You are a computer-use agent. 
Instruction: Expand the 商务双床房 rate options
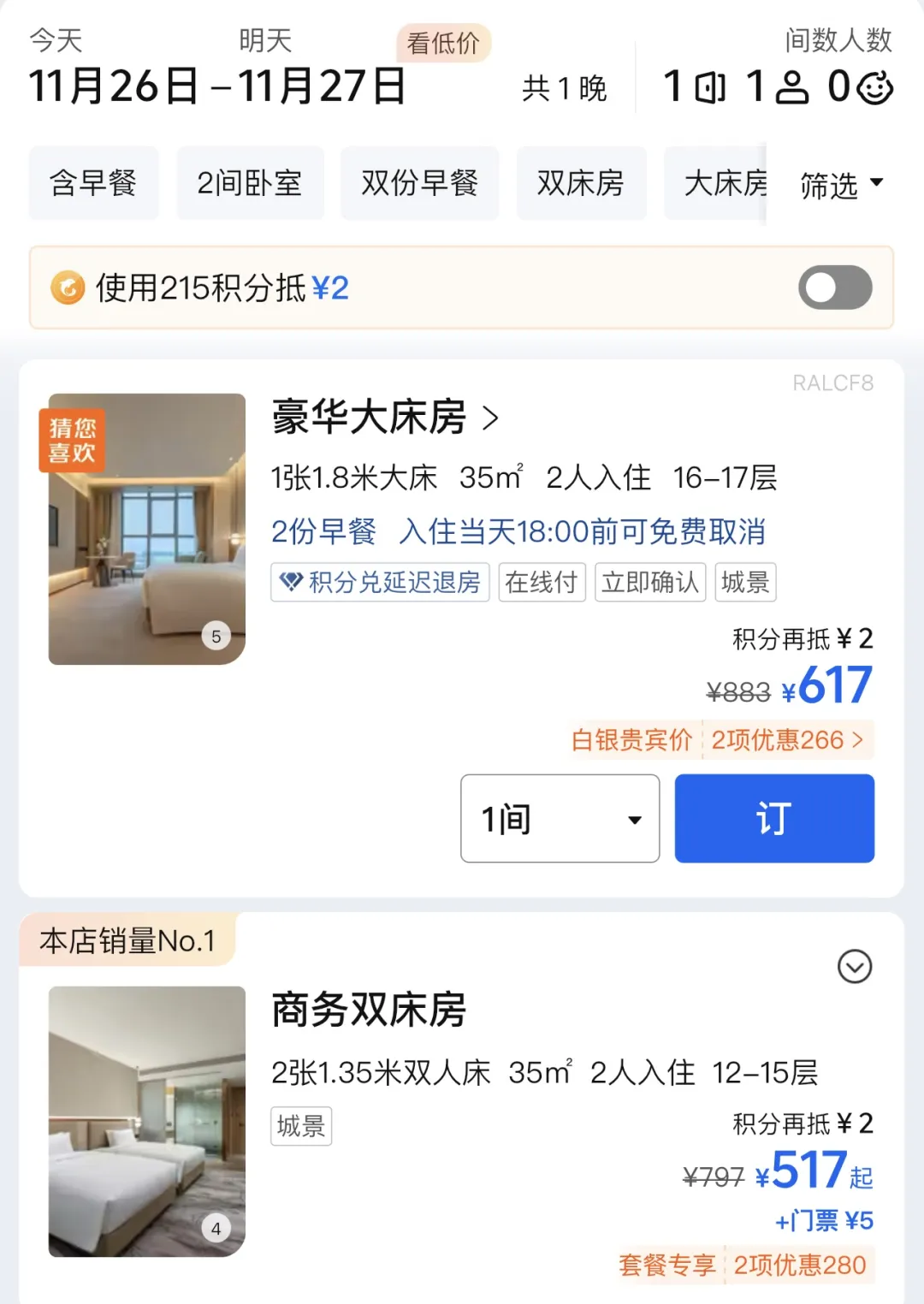[854, 967]
